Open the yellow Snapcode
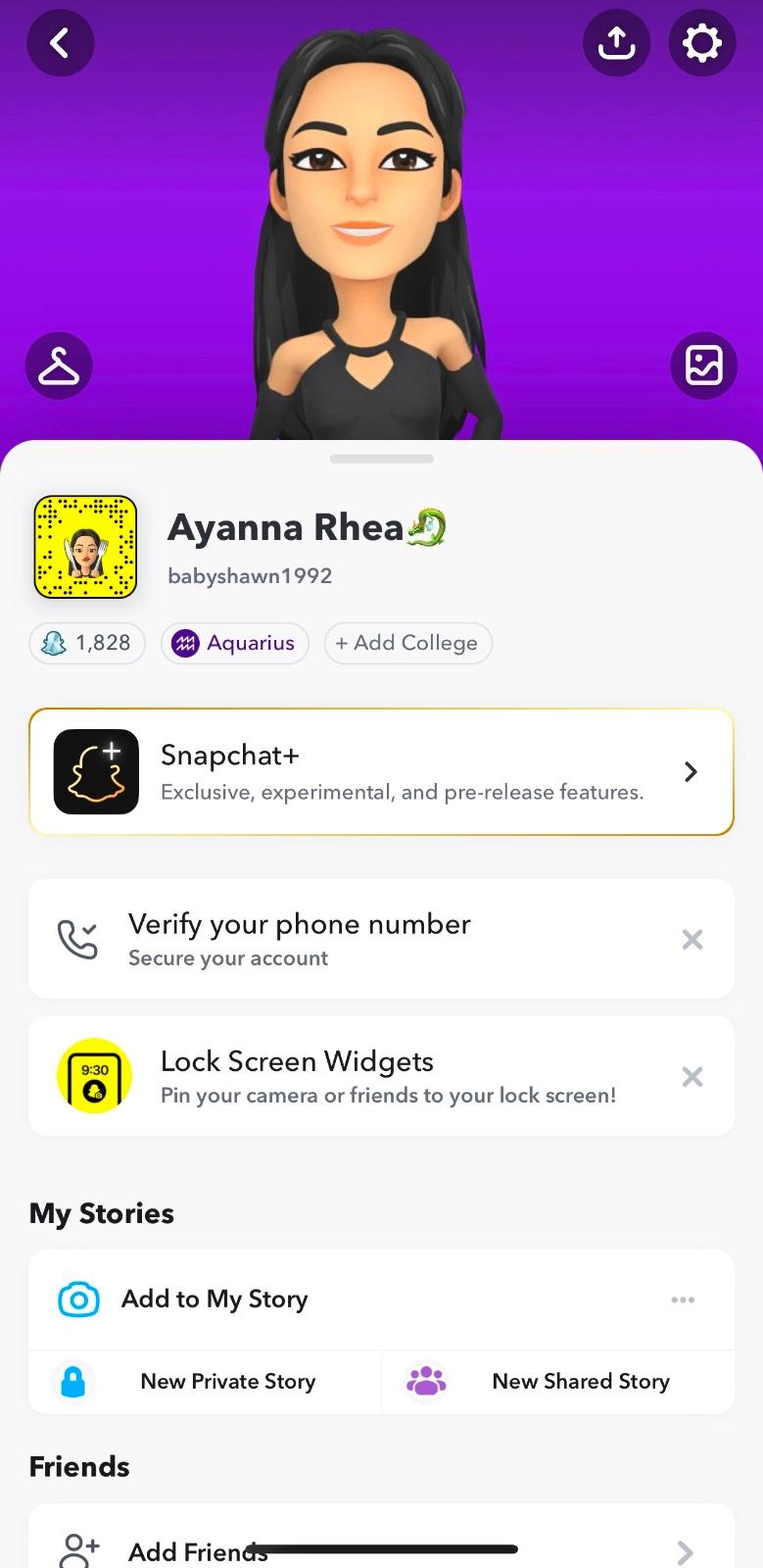This screenshot has width=763, height=1568. pyautogui.click(x=85, y=547)
